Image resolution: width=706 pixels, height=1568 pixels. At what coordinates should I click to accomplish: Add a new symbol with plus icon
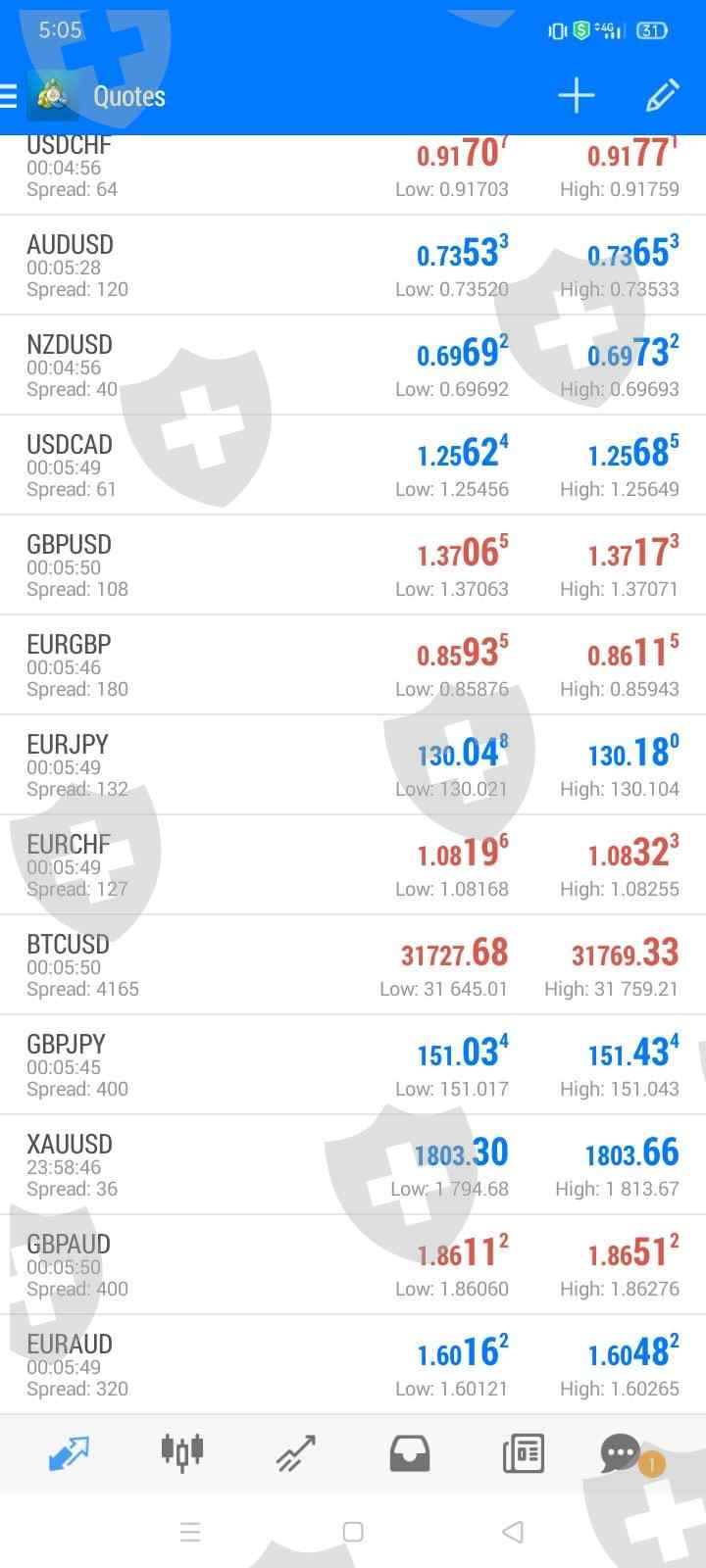click(x=577, y=96)
